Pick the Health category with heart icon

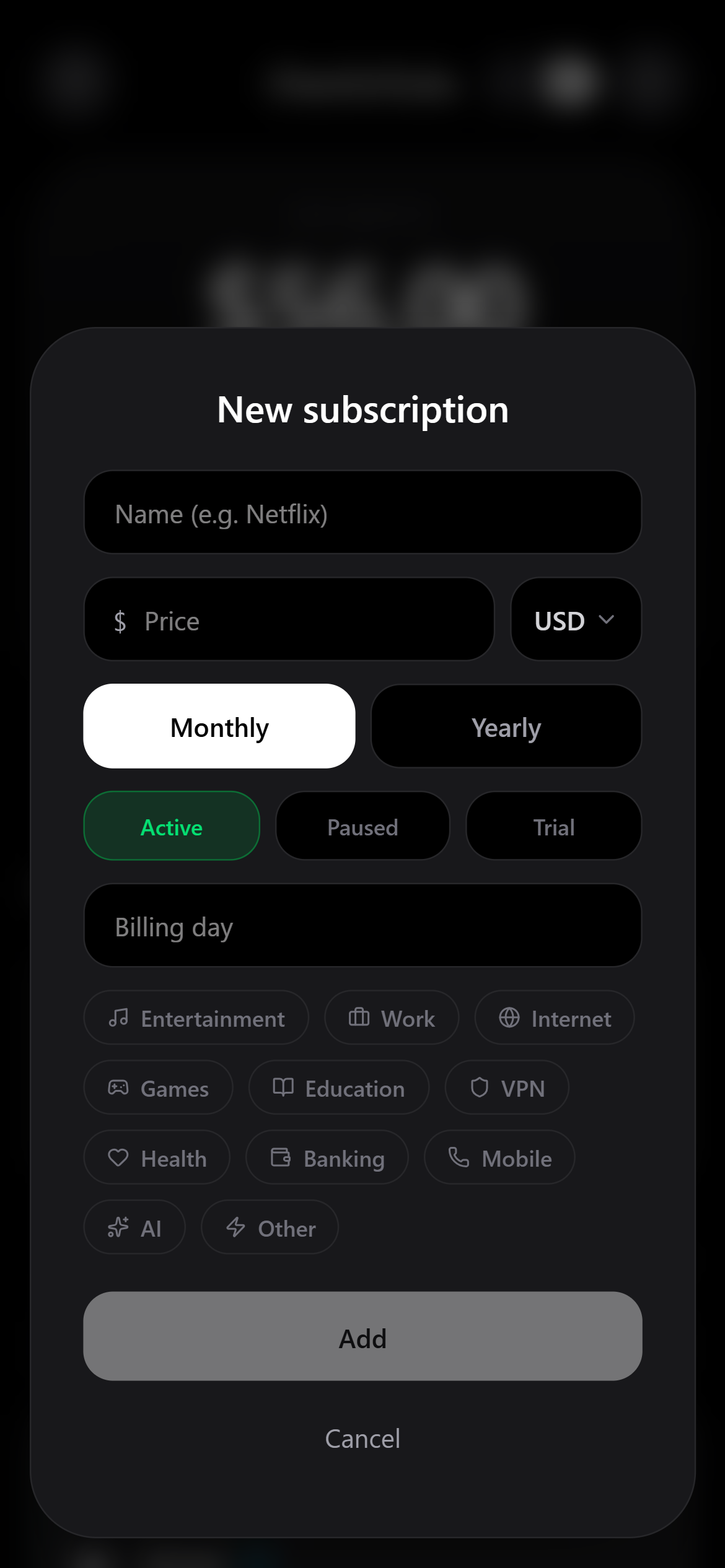157,1157
